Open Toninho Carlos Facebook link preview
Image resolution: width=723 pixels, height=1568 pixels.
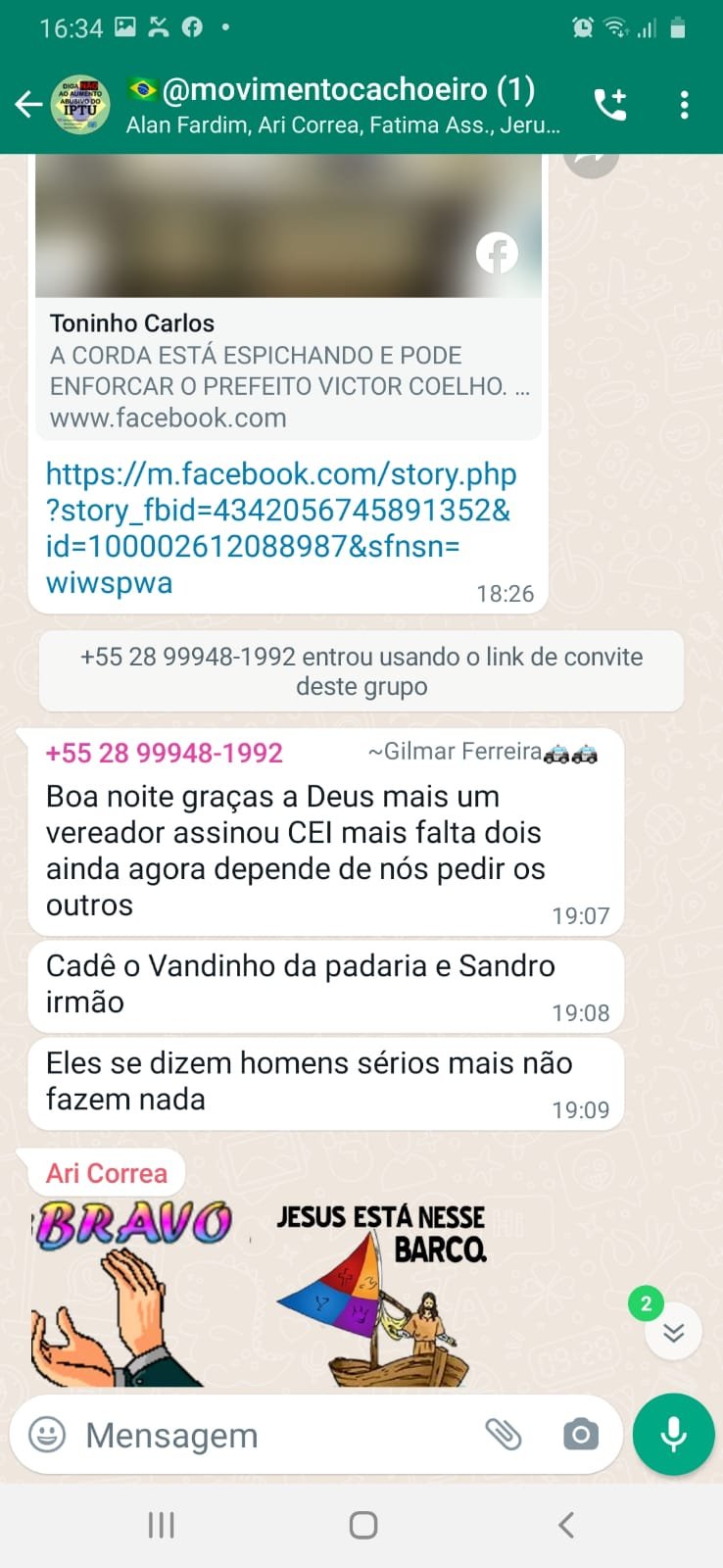pyautogui.click(x=288, y=367)
